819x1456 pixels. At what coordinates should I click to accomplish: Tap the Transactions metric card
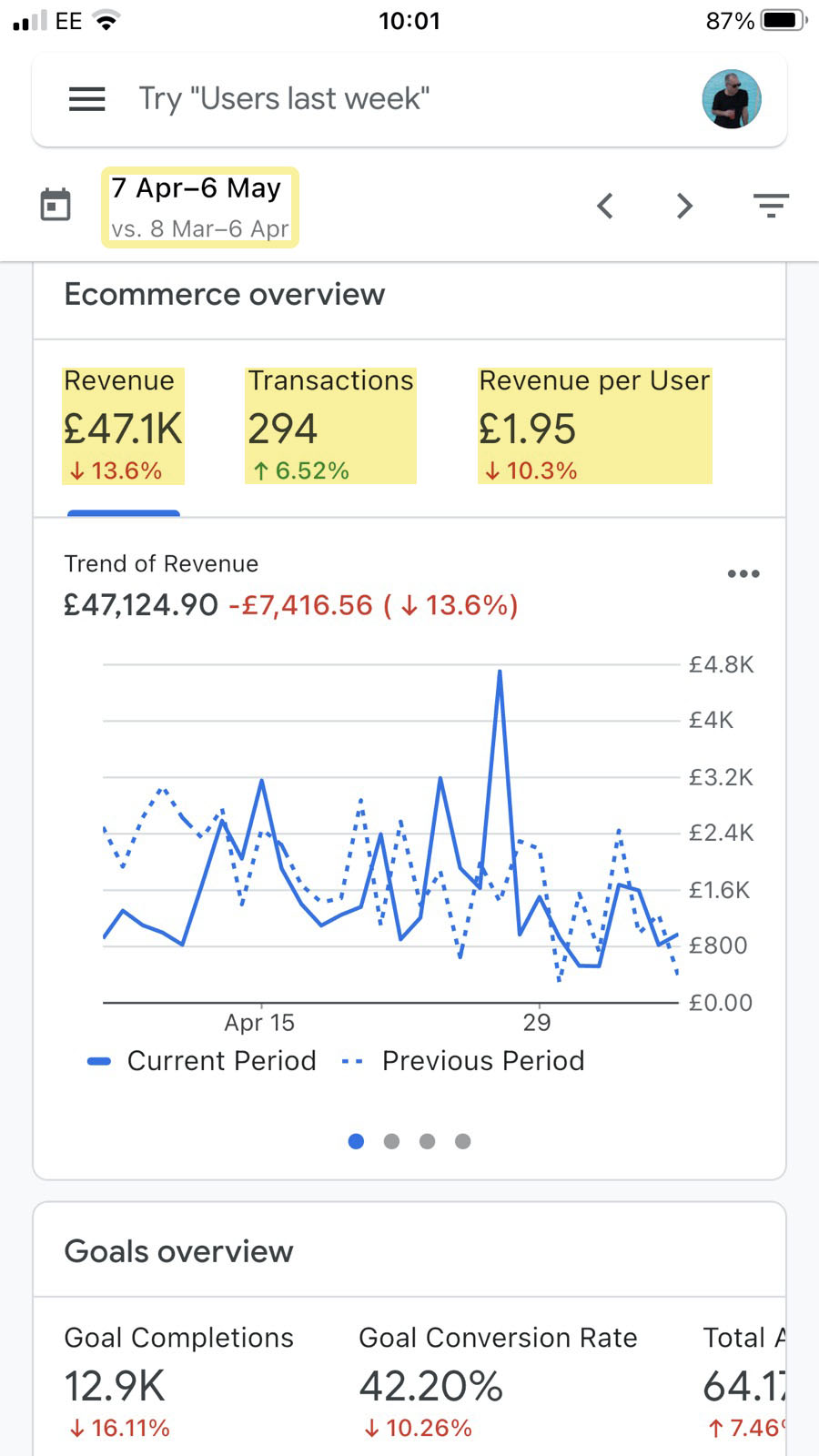[330, 425]
